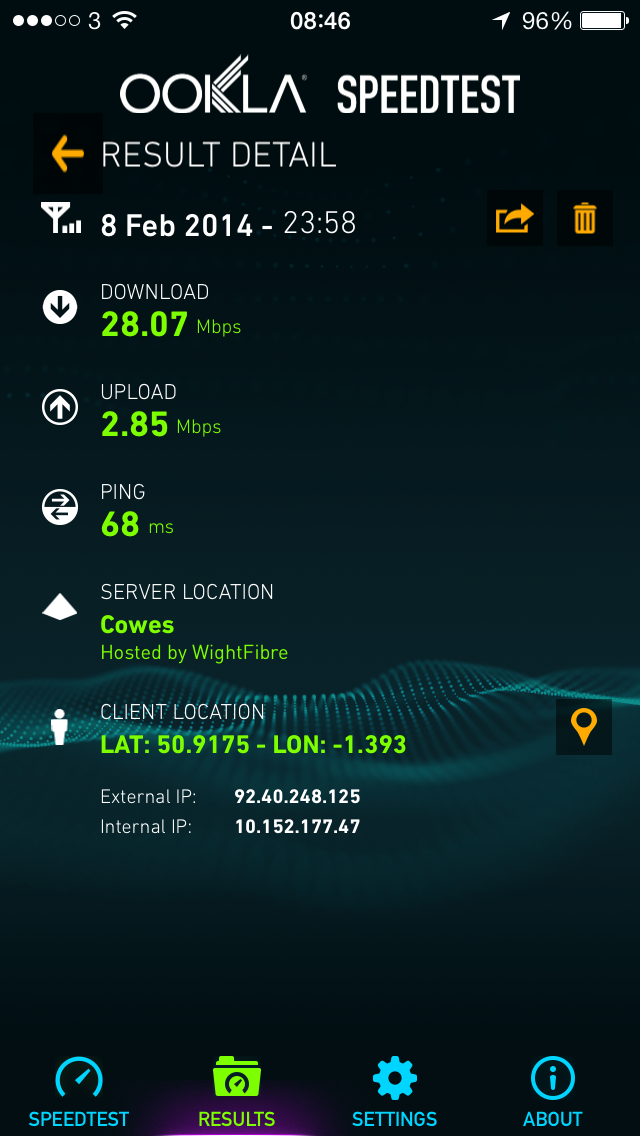Switch to the Speedtest tab
Image resolution: width=640 pixels, height=1136 pixels.
click(x=79, y=1092)
